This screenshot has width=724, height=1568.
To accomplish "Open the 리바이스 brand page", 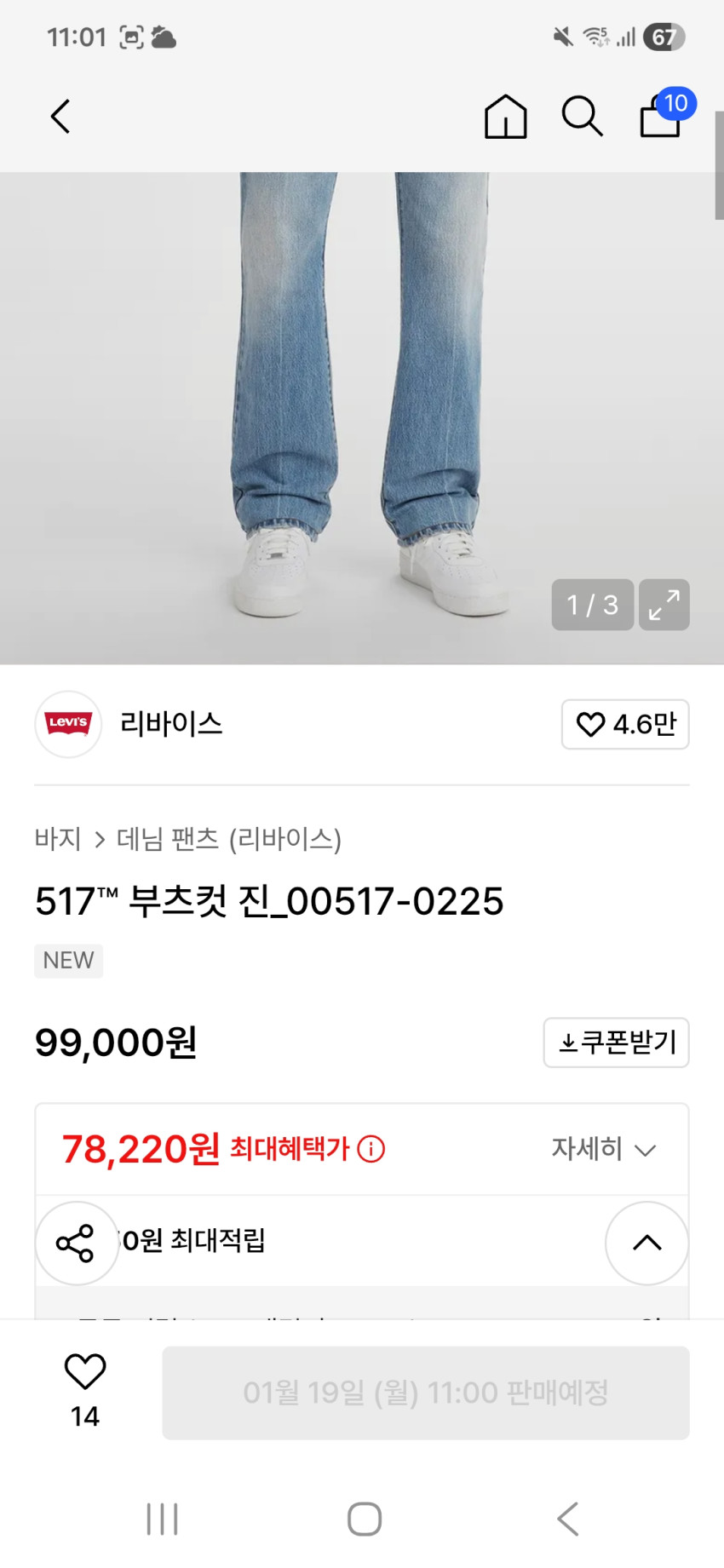I will pos(170,724).
